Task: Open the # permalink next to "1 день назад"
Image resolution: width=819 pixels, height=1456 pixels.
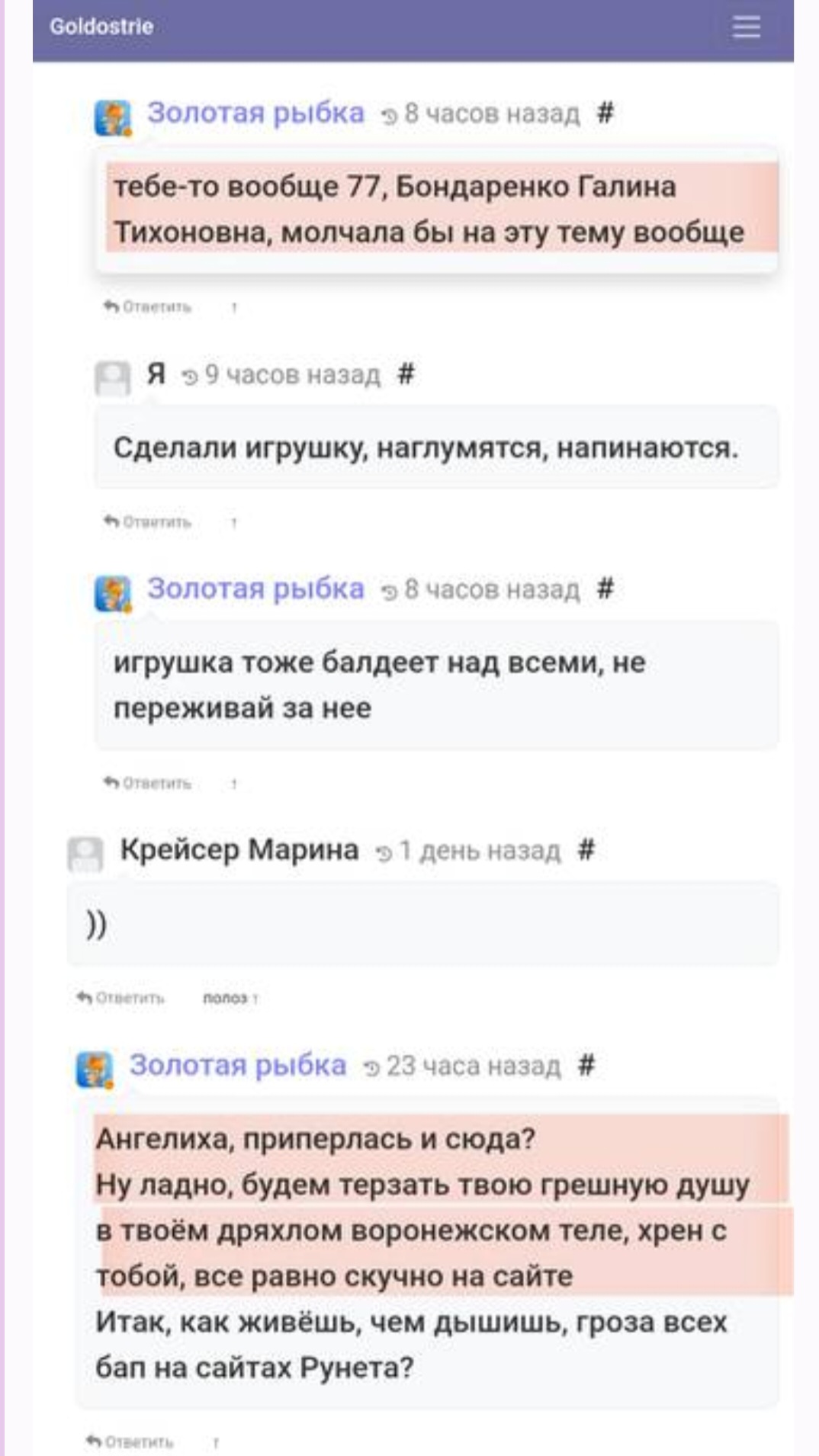Action: (586, 849)
